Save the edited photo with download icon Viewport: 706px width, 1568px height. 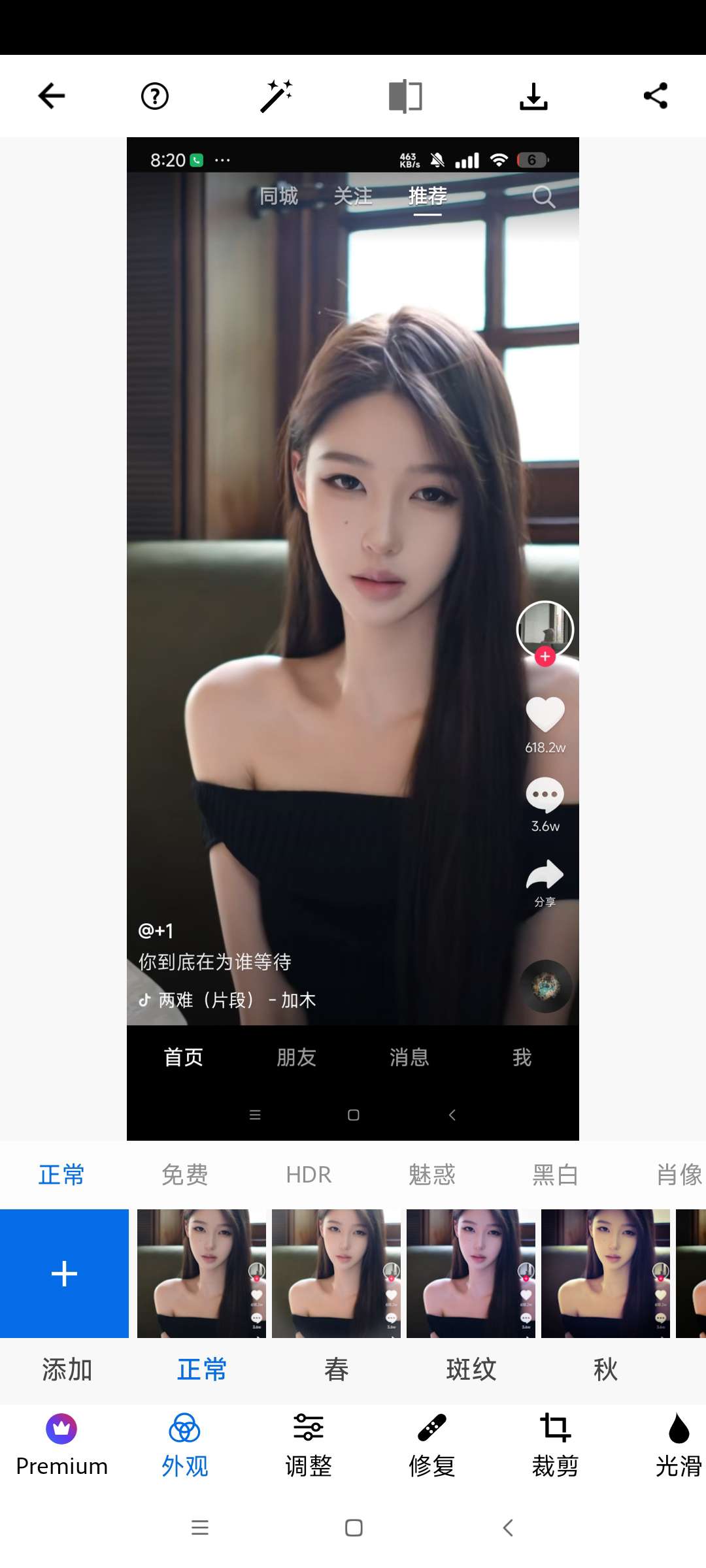[533, 96]
